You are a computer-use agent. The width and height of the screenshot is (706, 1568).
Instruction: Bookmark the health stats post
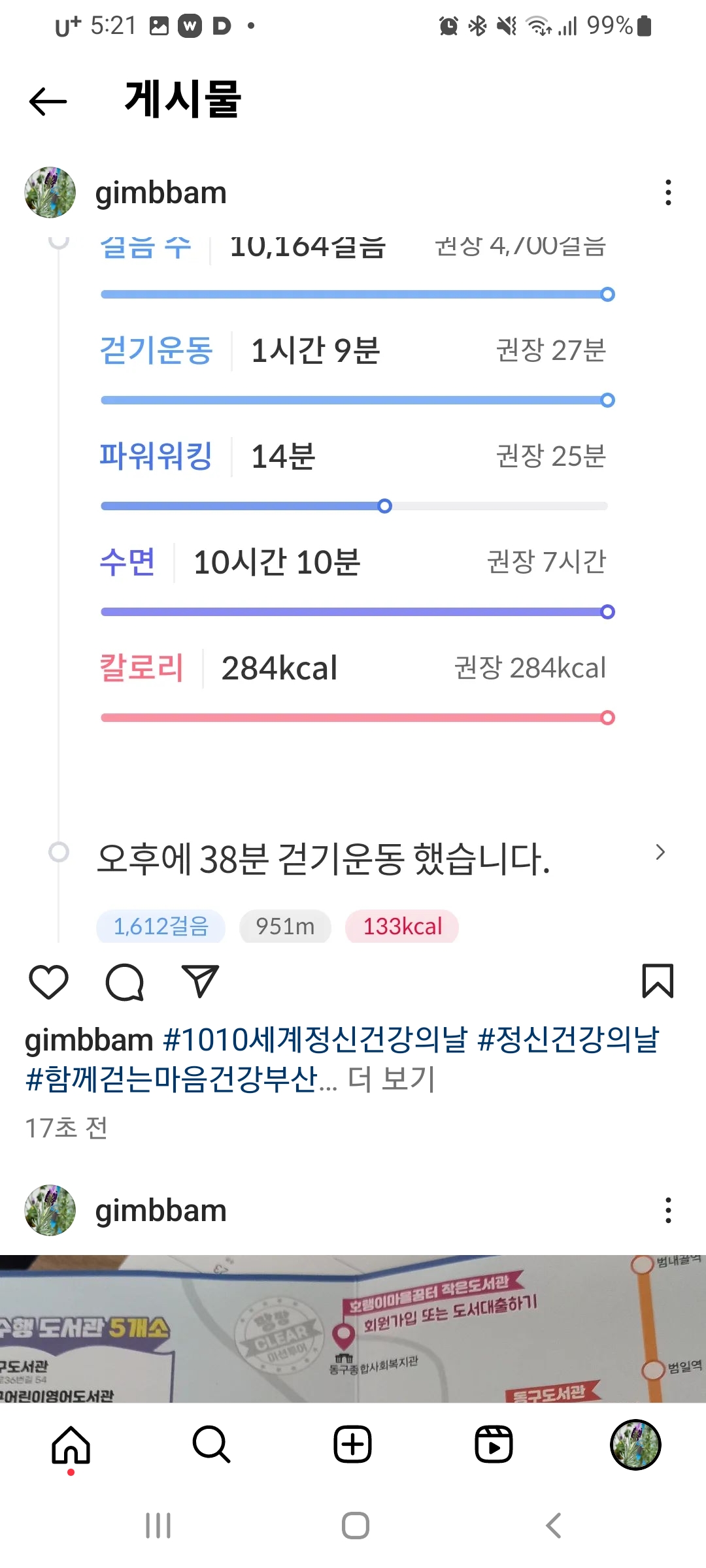[657, 982]
